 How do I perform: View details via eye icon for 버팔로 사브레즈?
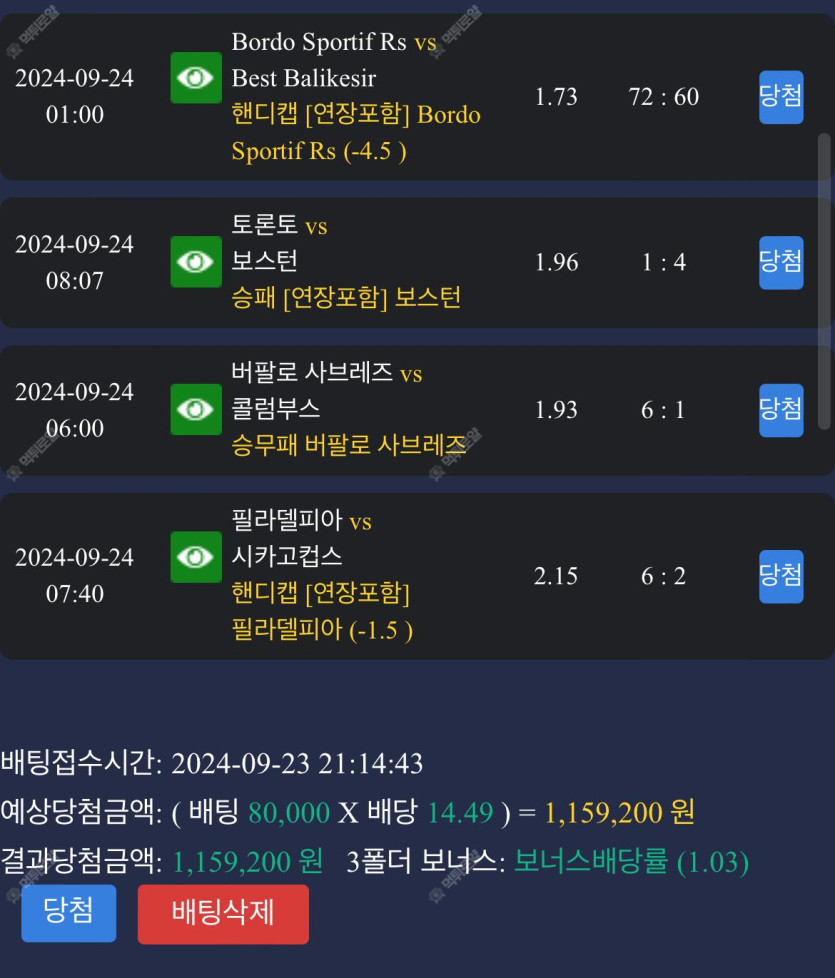click(196, 409)
